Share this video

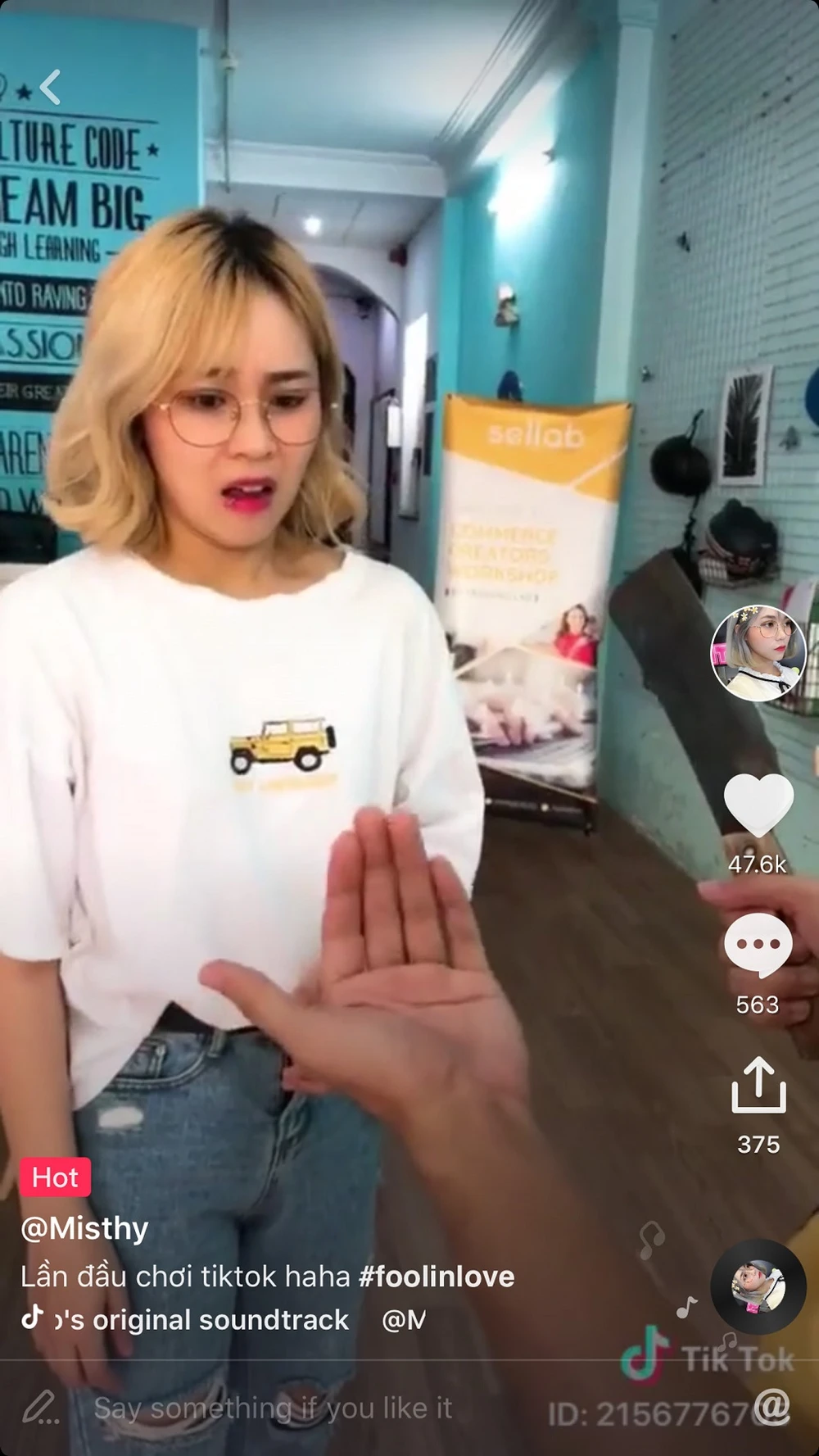(758, 1086)
